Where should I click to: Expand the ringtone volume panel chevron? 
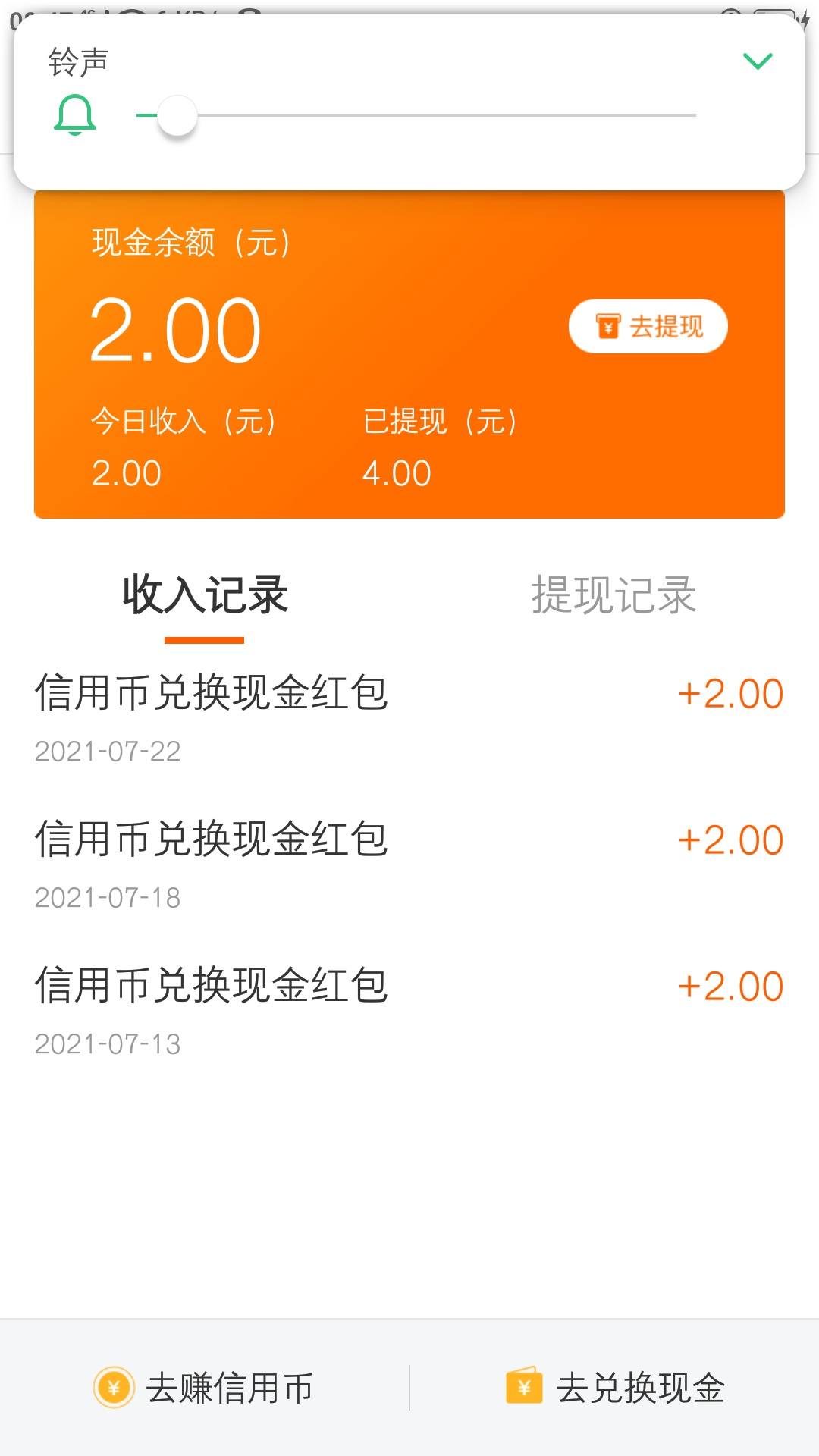757,61
